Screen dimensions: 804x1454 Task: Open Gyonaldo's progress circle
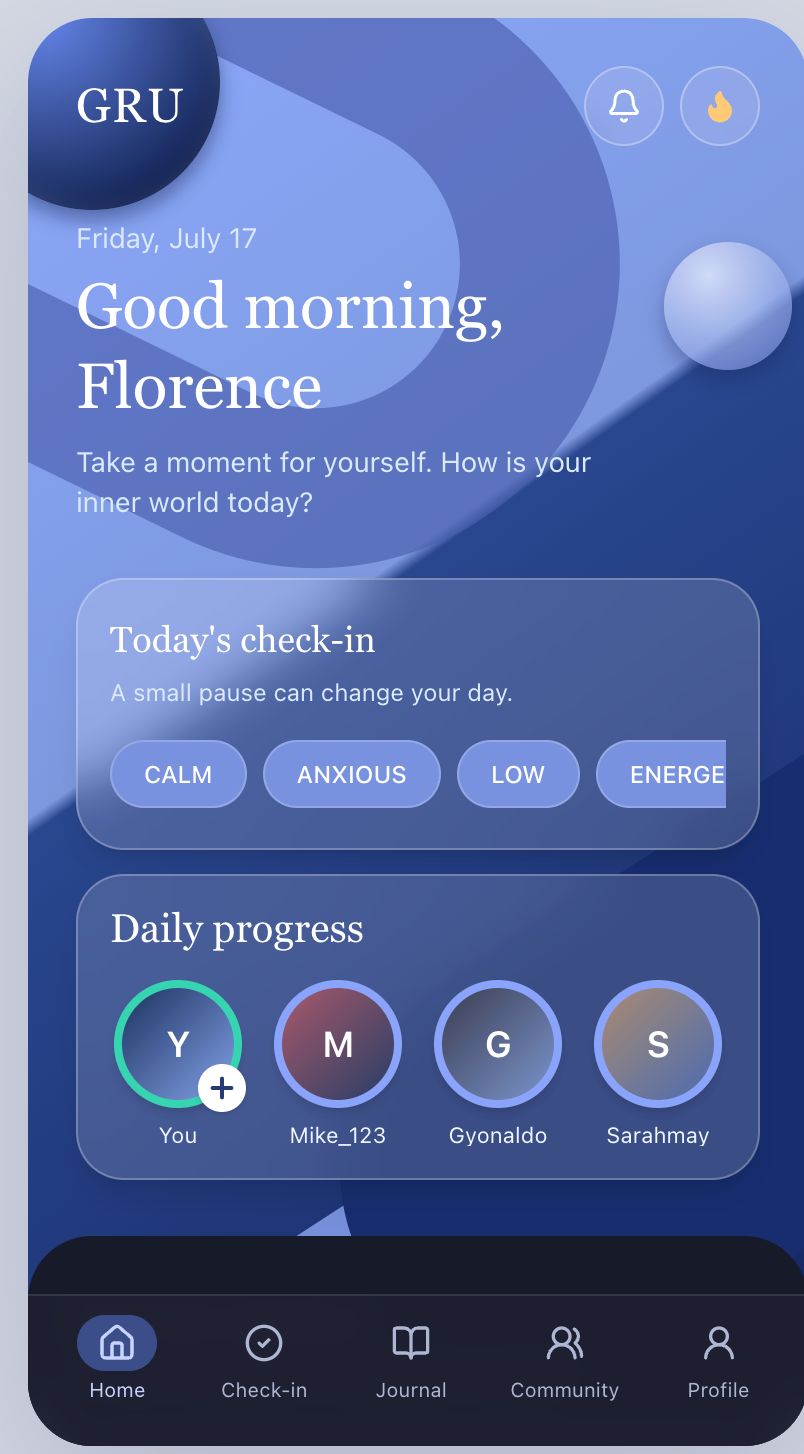pyautogui.click(x=498, y=1044)
